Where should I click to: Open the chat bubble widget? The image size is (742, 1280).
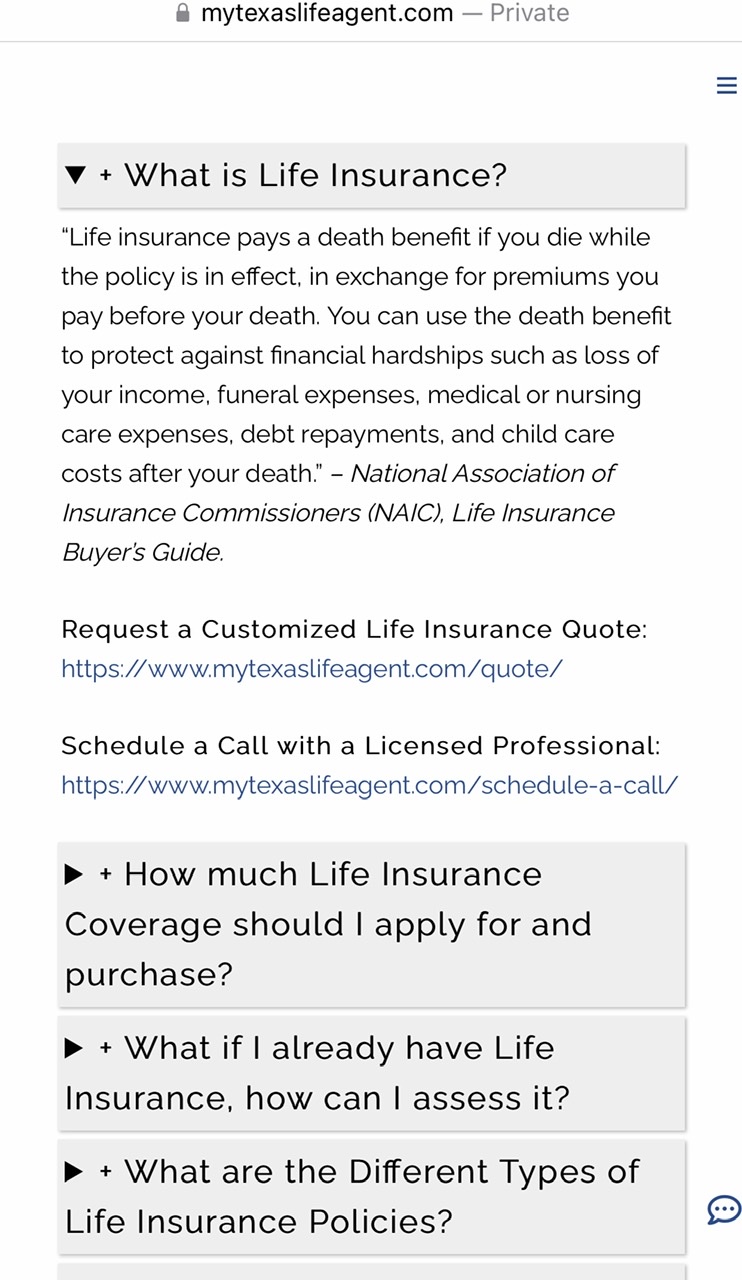pyautogui.click(x=724, y=1210)
